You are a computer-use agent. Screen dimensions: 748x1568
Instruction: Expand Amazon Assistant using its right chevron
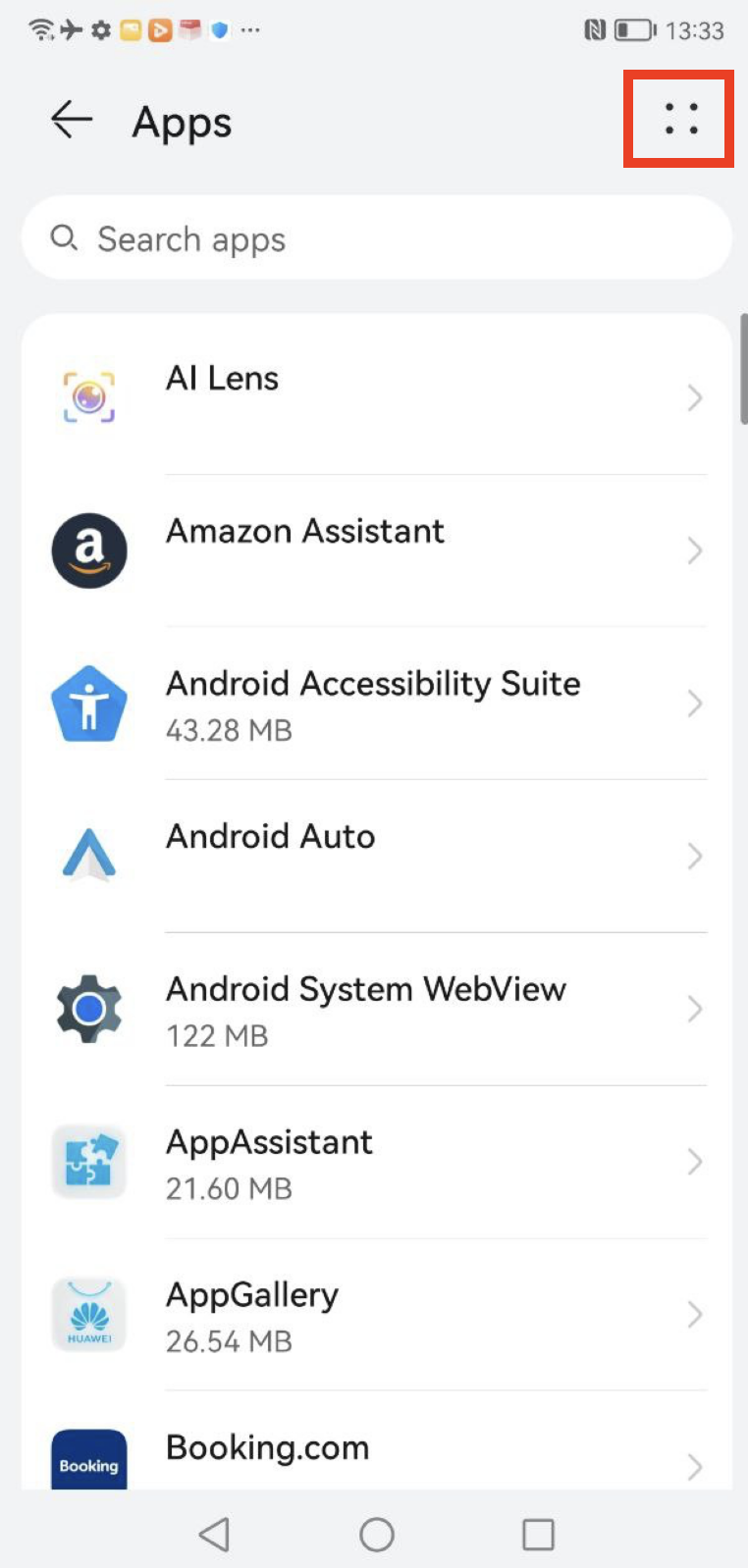(x=696, y=550)
